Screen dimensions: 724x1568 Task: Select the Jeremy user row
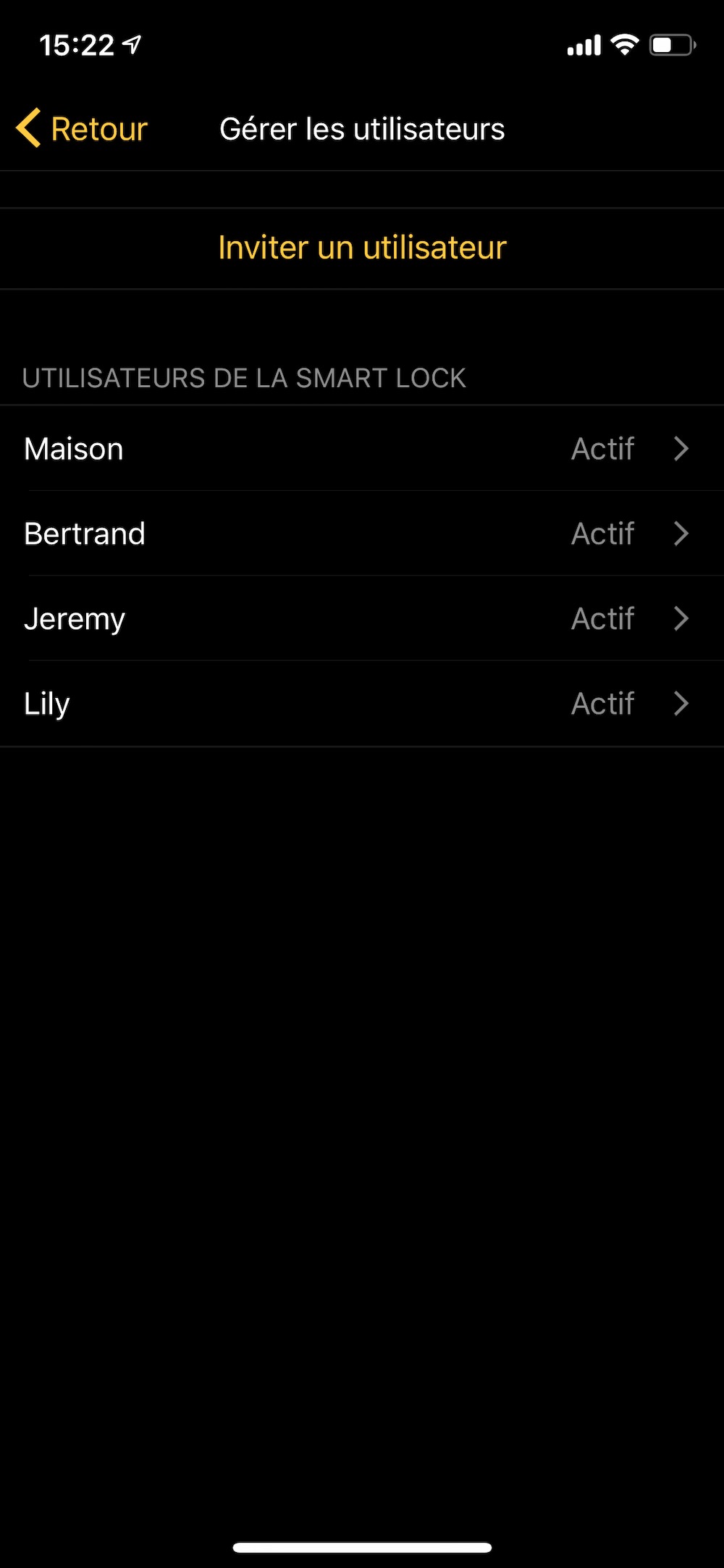[x=362, y=618]
